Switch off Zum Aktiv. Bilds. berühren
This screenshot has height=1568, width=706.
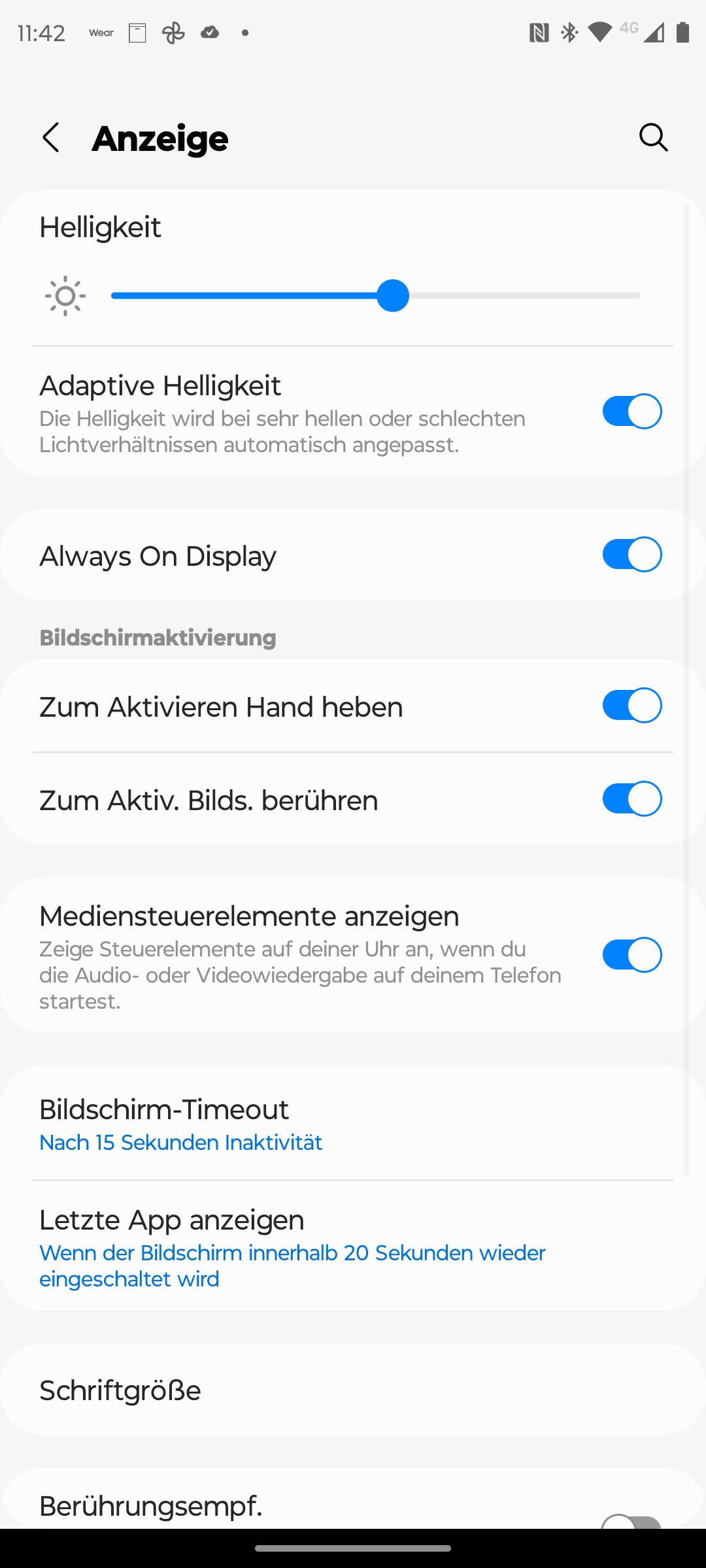[631, 799]
